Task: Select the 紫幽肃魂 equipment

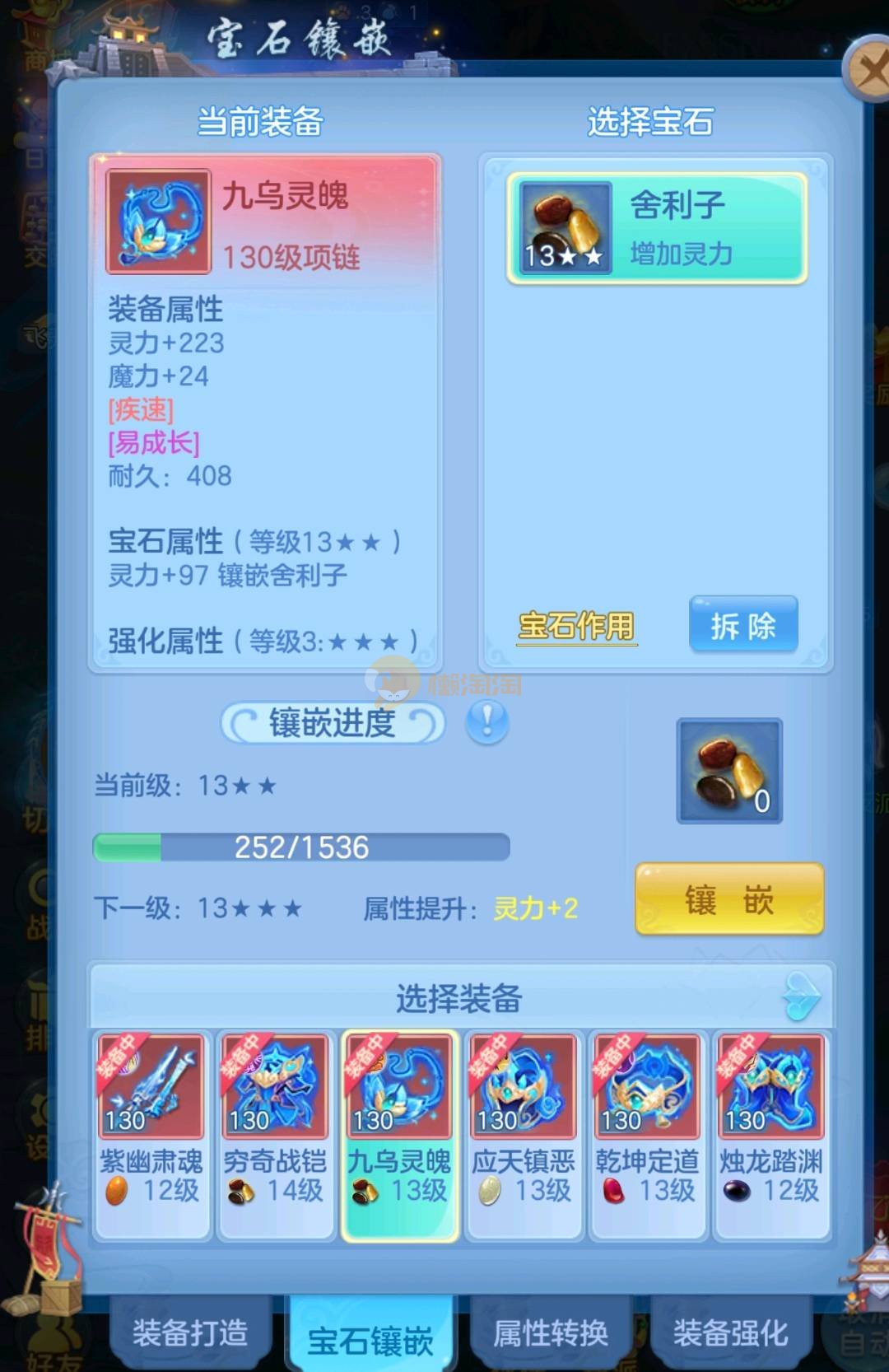Action: click(151, 1134)
